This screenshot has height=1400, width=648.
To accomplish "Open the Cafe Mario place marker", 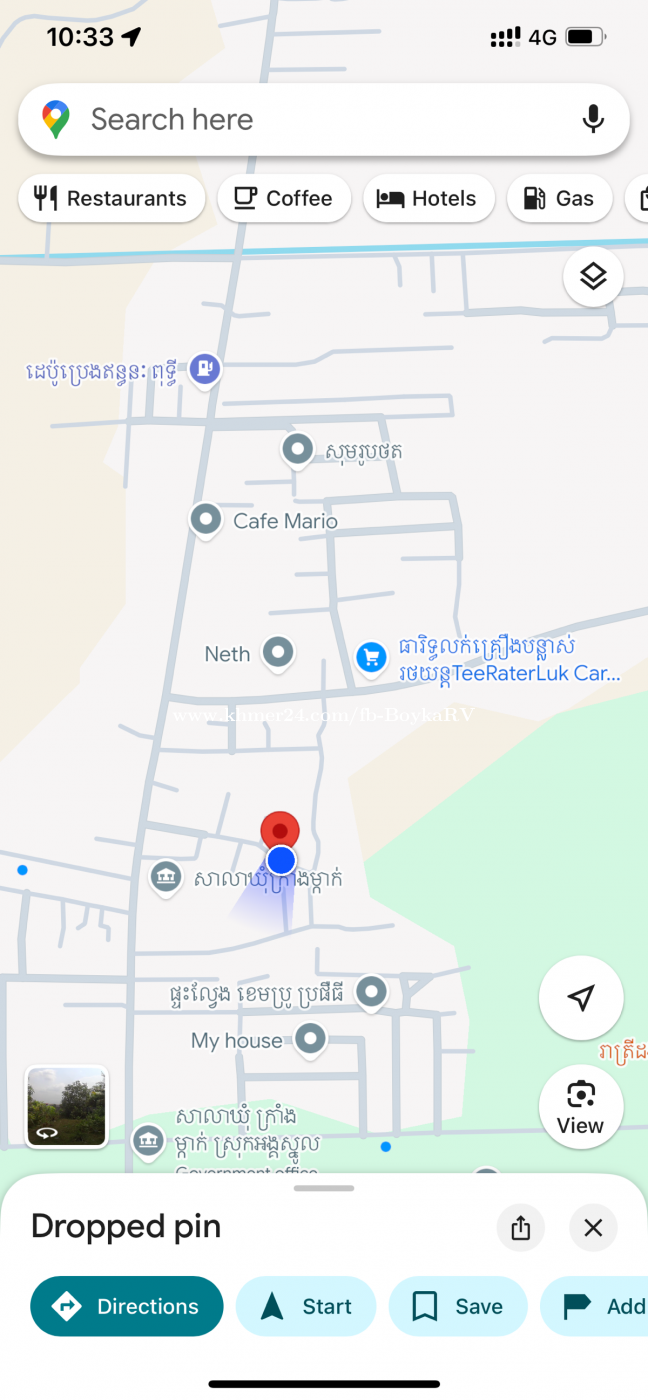I will tap(206, 520).
